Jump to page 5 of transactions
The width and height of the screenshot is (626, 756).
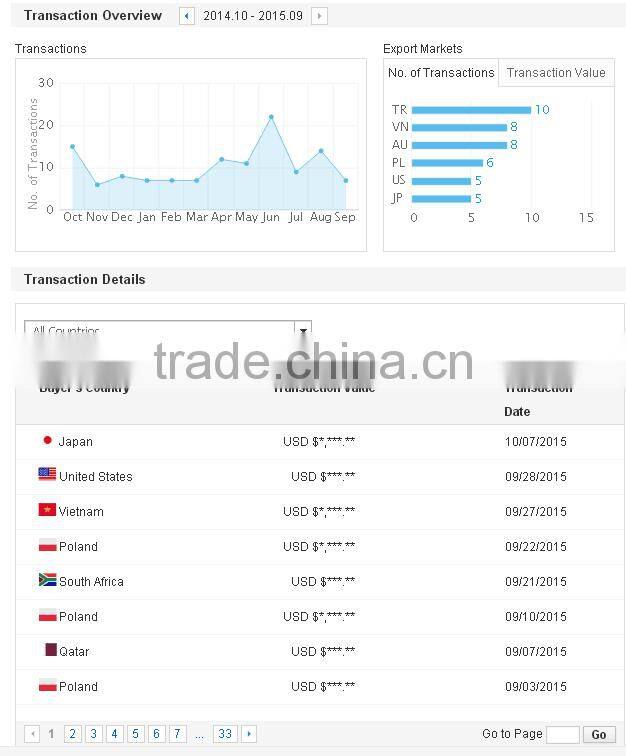coord(135,734)
